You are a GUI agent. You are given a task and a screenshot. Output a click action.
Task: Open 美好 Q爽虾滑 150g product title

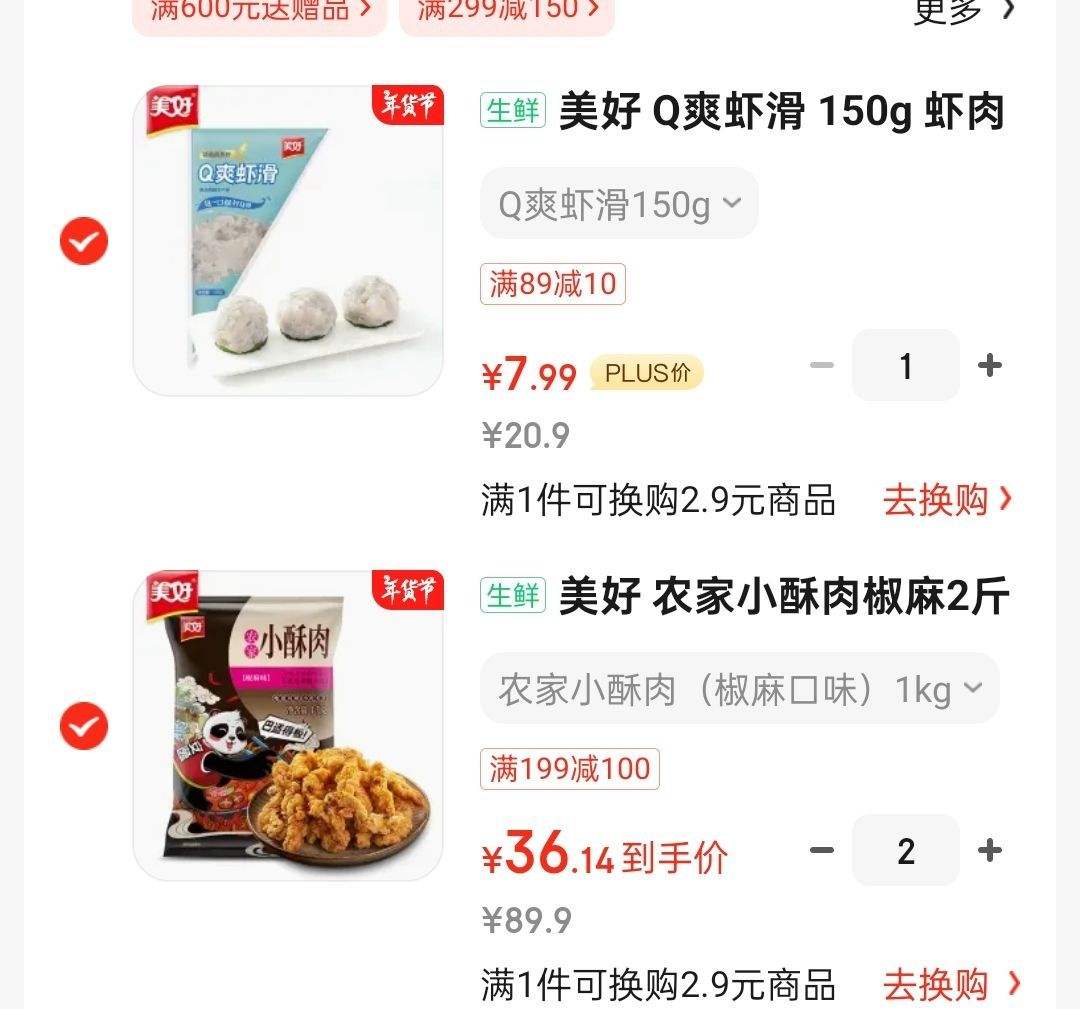[780, 112]
